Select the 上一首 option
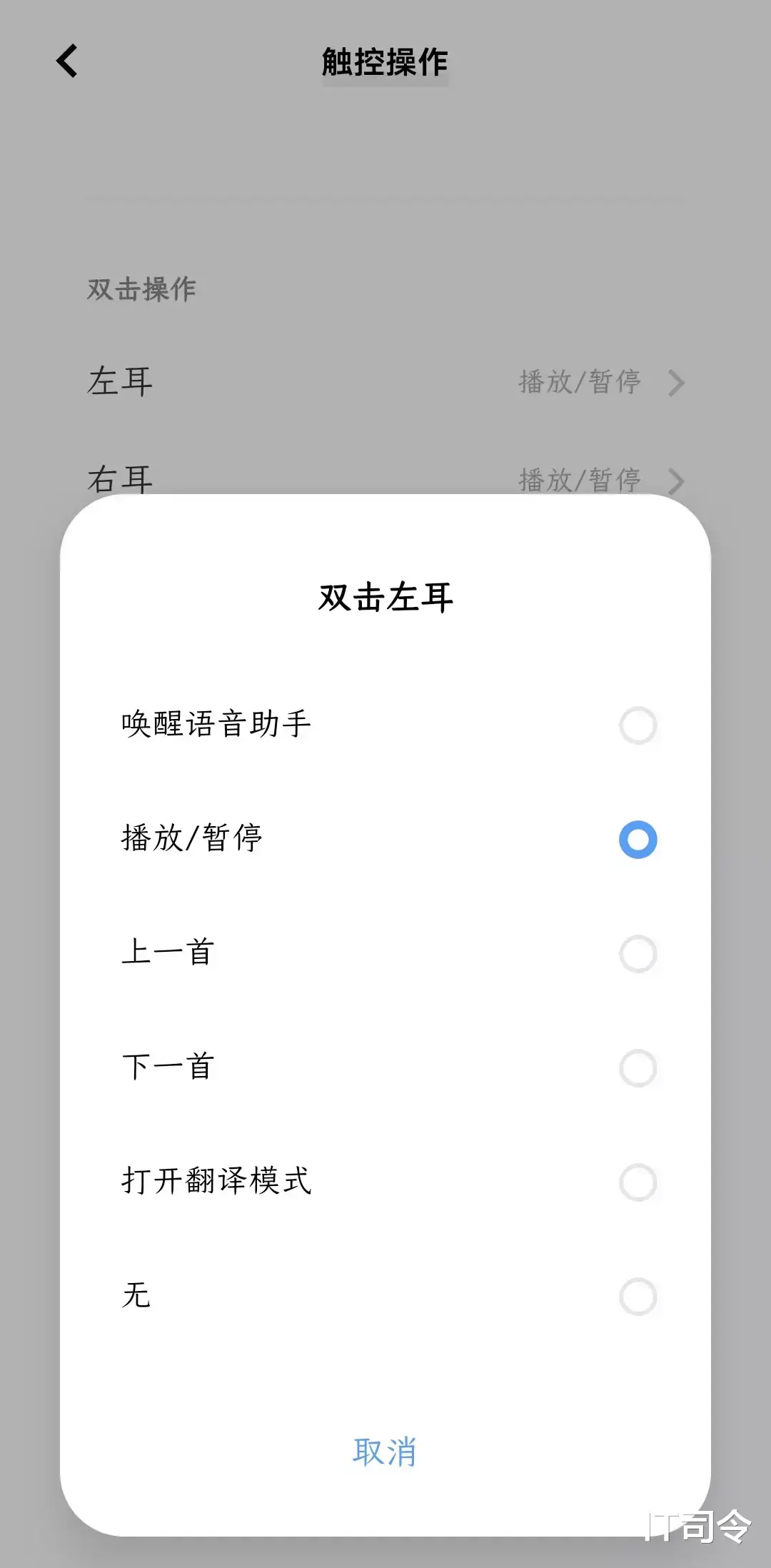Image resolution: width=771 pixels, height=1568 pixels. 638,953
